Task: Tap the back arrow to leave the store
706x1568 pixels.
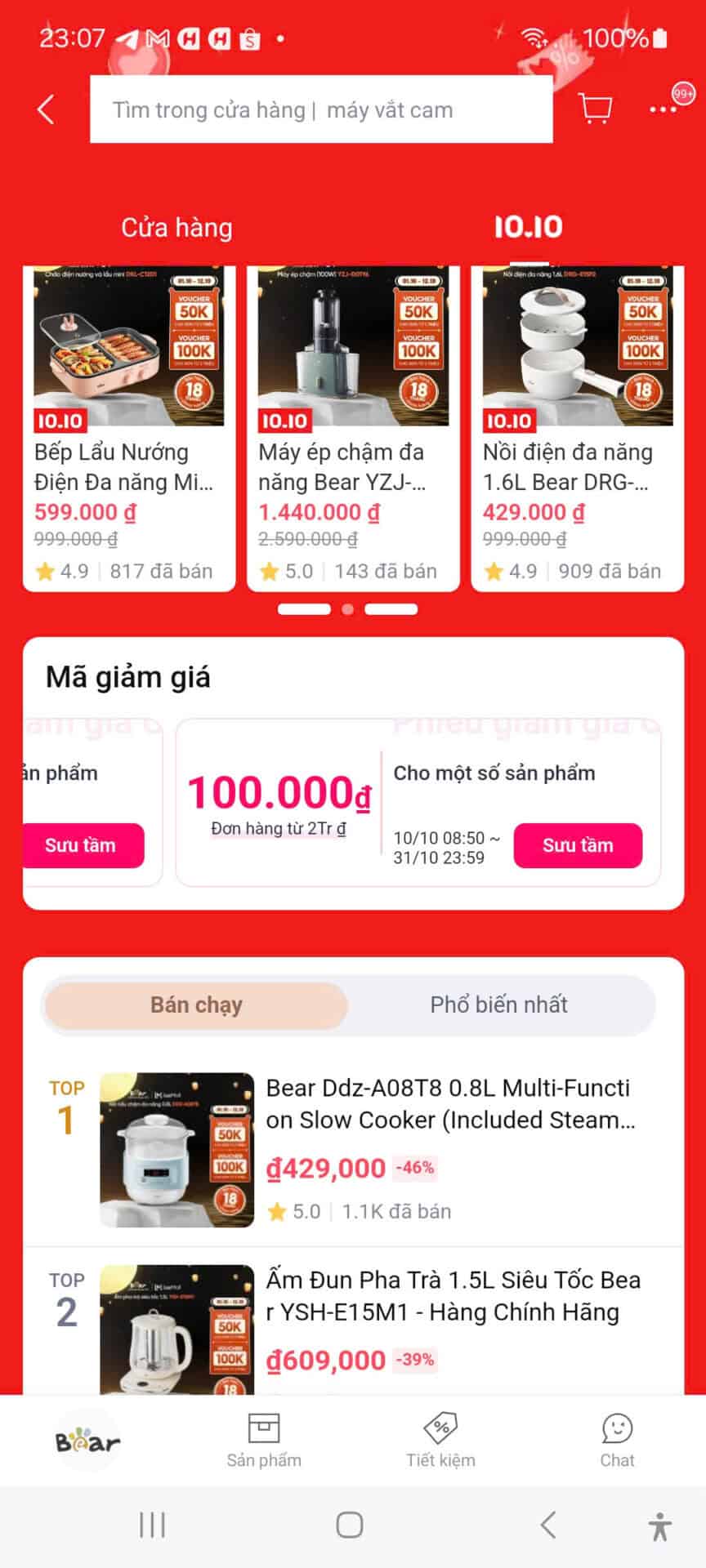Action: point(46,109)
